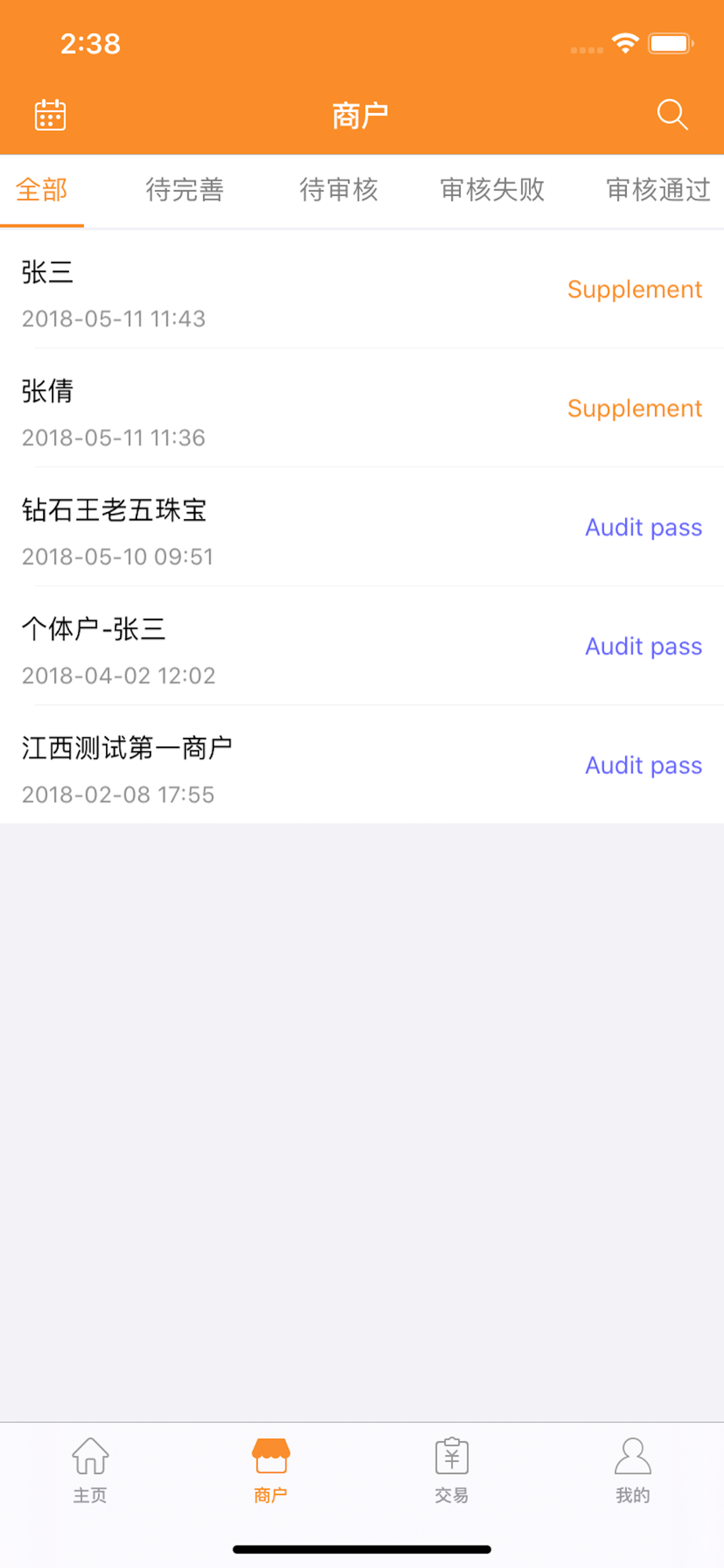This screenshot has width=724, height=1568.
Task: Open merchant 个体户-张三
Action: point(362,646)
